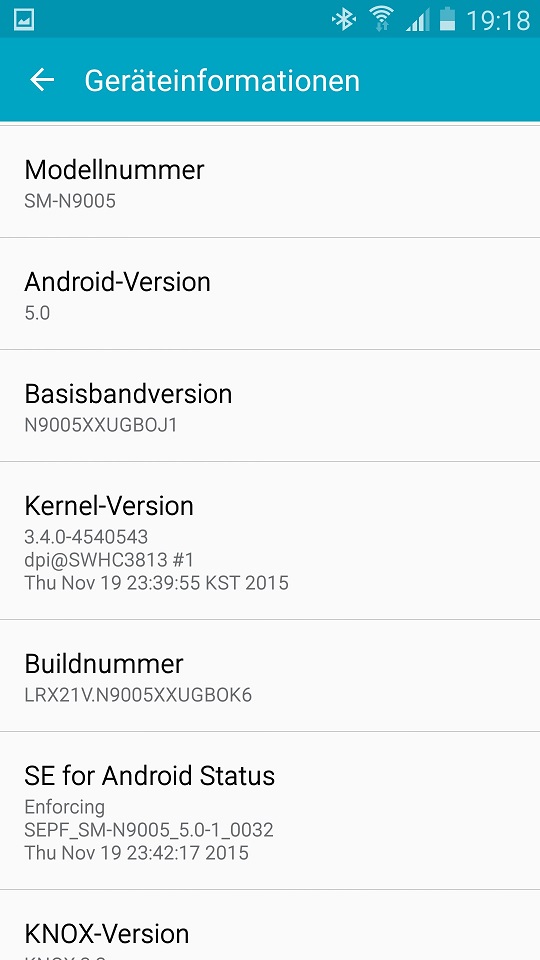Tap the KNOX-Version row
The height and width of the screenshot is (960, 540).
point(270,925)
